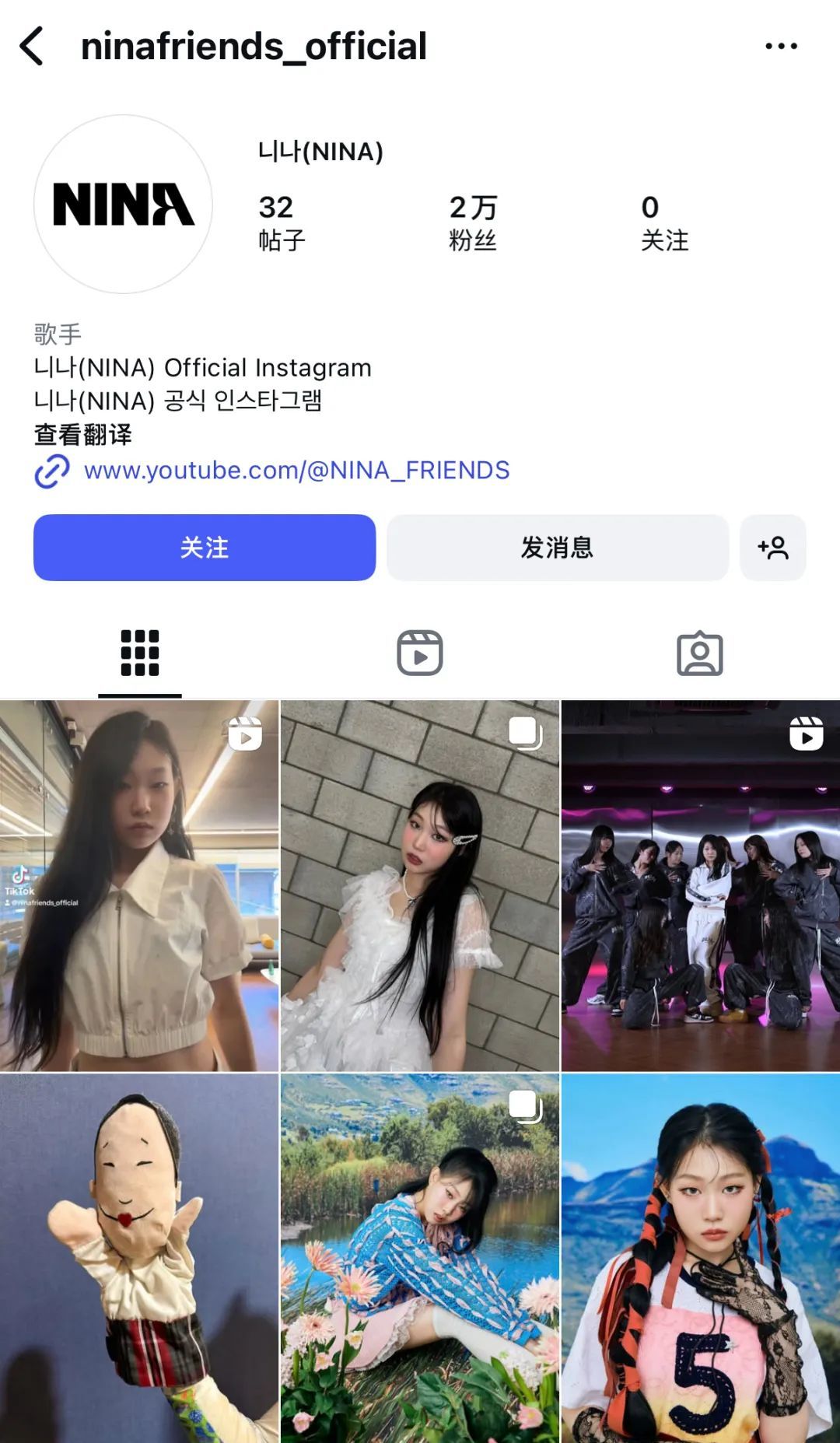Go back using the top-left arrow
The height and width of the screenshot is (1443, 840).
pos(31,46)
